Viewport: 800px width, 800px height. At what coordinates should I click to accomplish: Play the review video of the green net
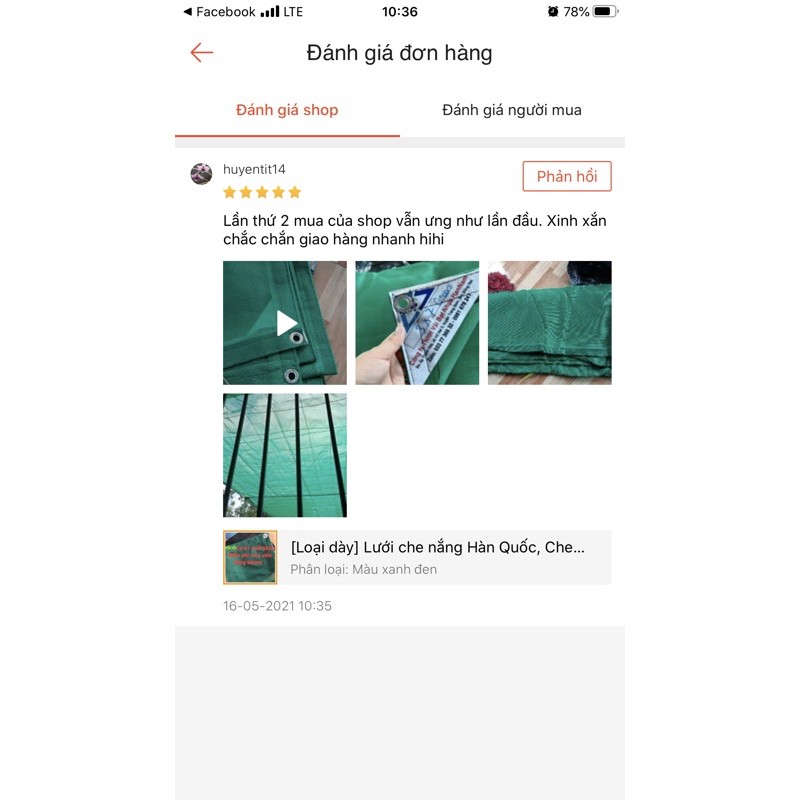point(285,323)
